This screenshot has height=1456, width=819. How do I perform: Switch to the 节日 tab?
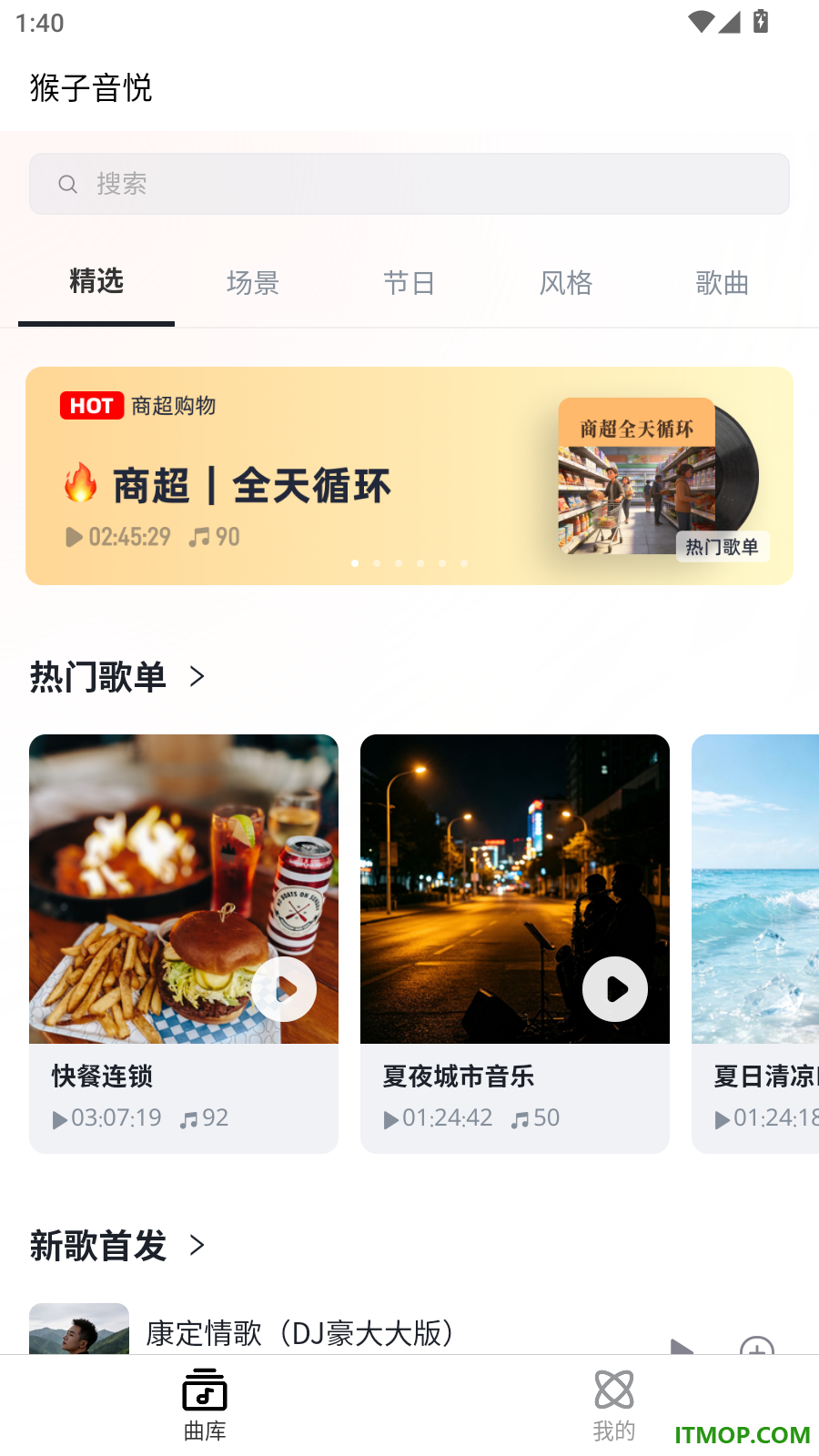(x=409, y=283)
